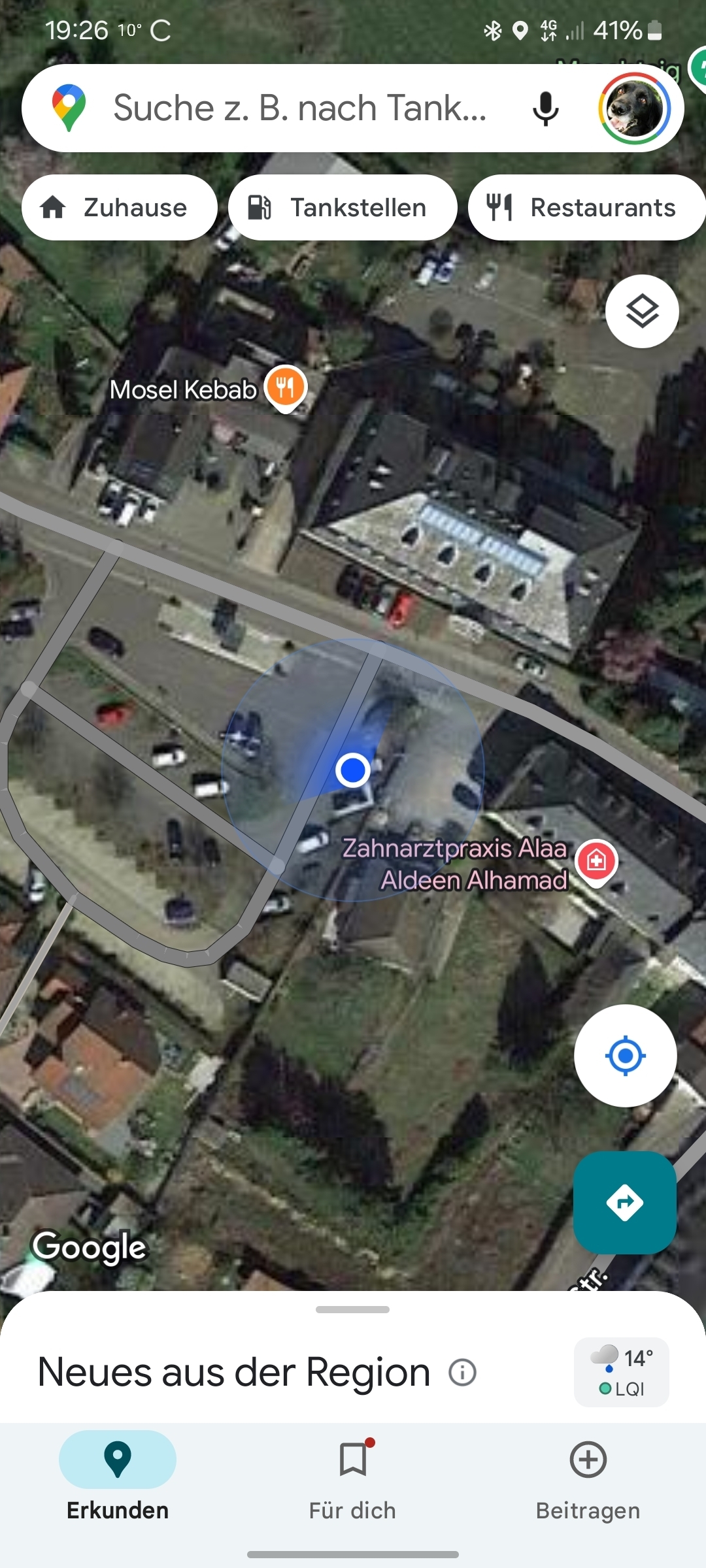
Task: Select the Restaurants chip
Action: (586, 208)
